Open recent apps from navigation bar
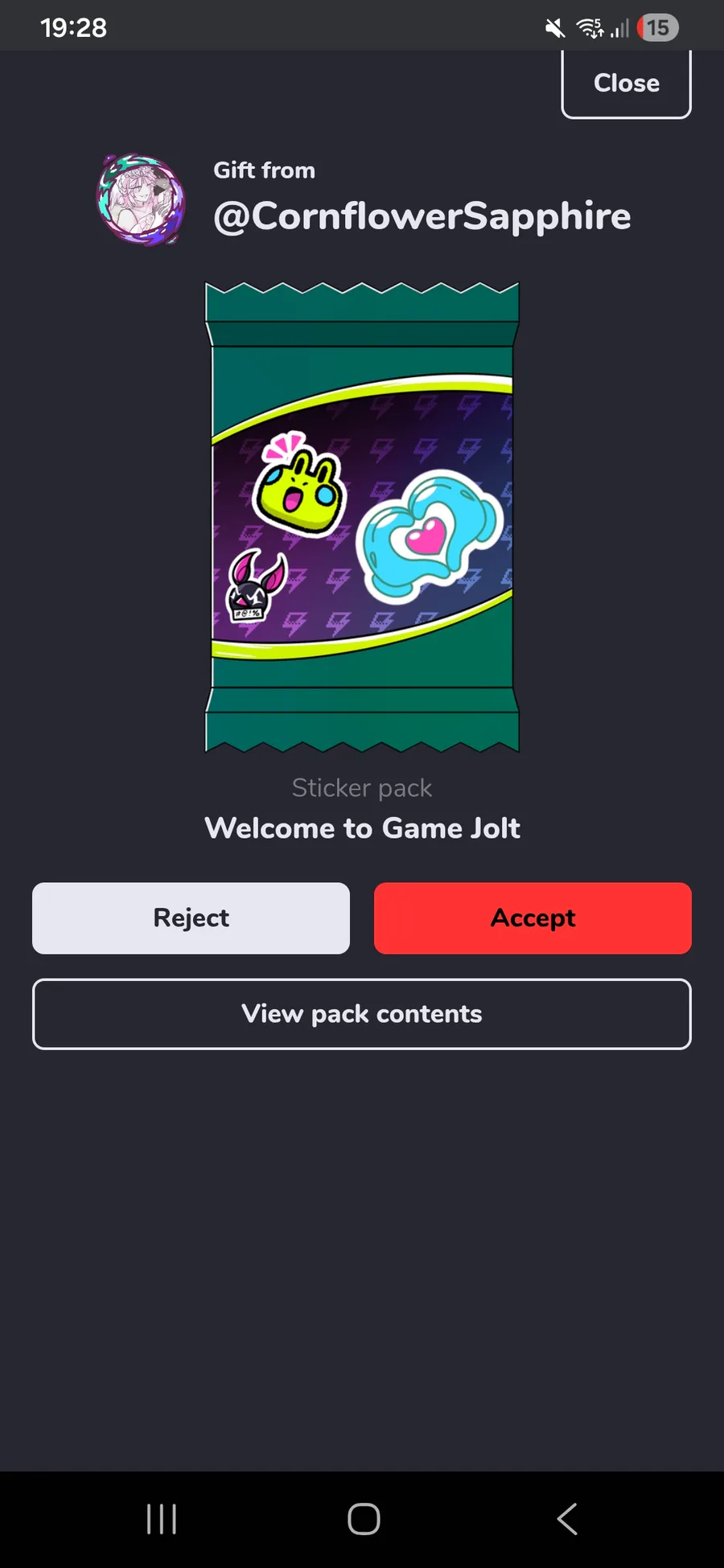The width and height of the screenshot is (724, 1568). tap(162, 1519)
